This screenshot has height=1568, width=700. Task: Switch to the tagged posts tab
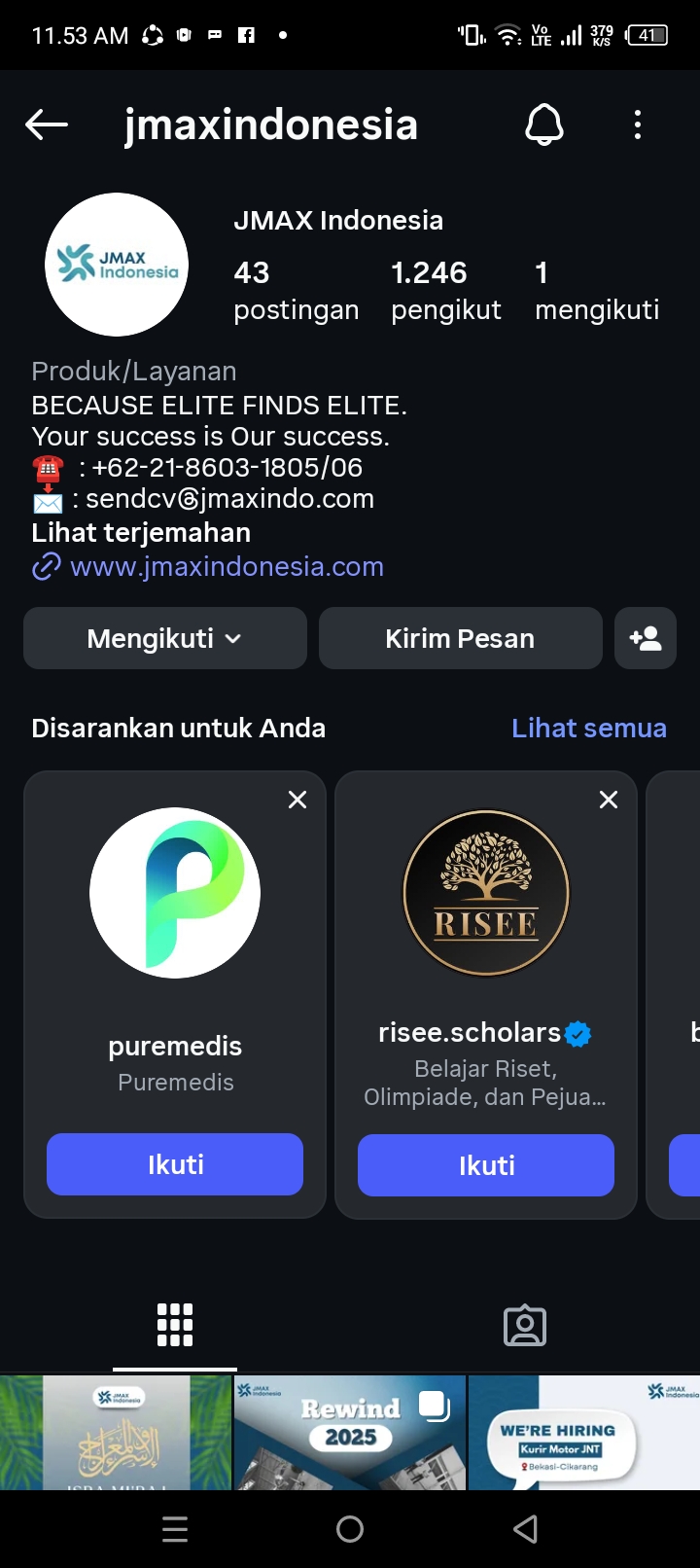point(525,1325)
